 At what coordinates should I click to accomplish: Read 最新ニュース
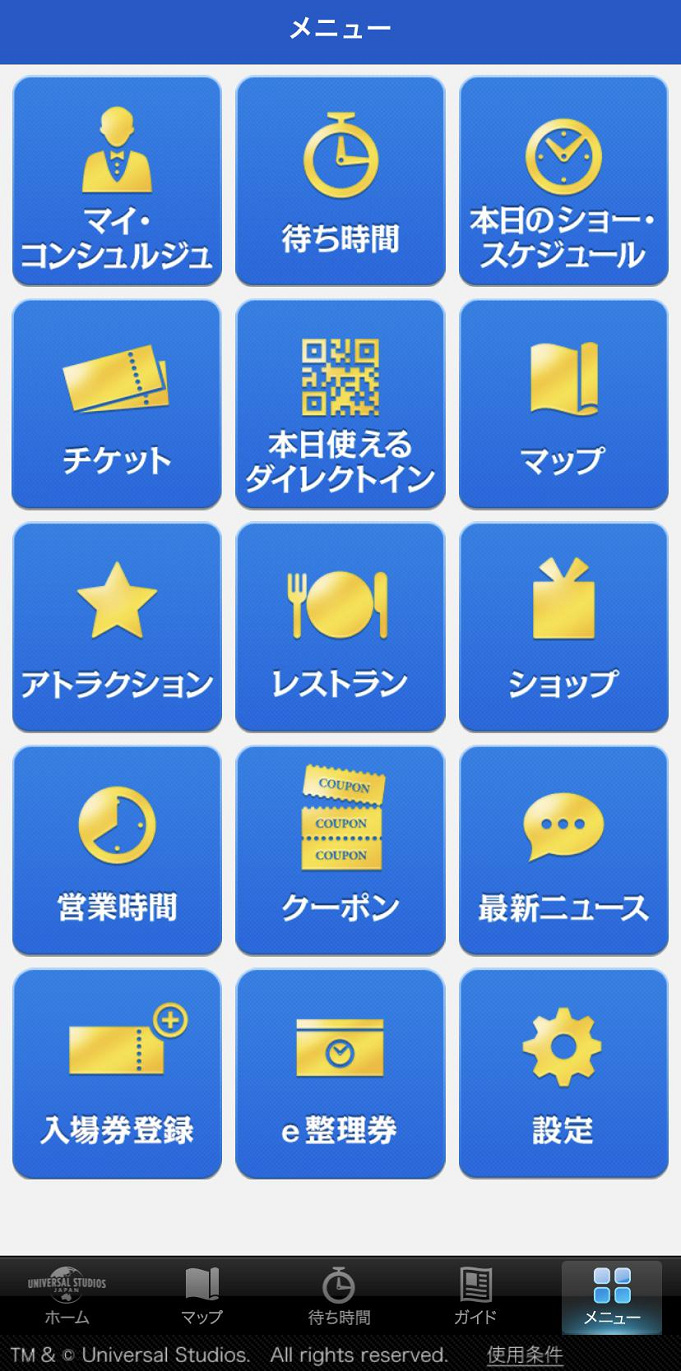(x=563, y=850)
